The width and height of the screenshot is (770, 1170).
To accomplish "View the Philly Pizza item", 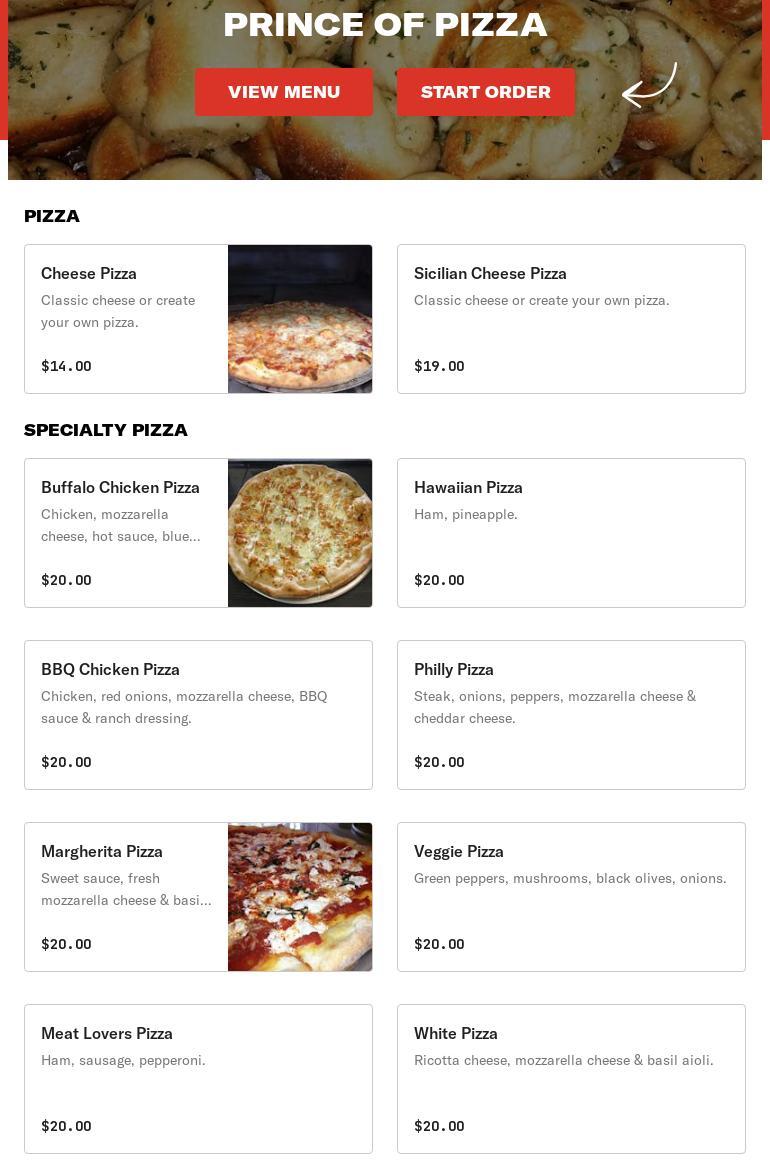I will tap(571, 715).
